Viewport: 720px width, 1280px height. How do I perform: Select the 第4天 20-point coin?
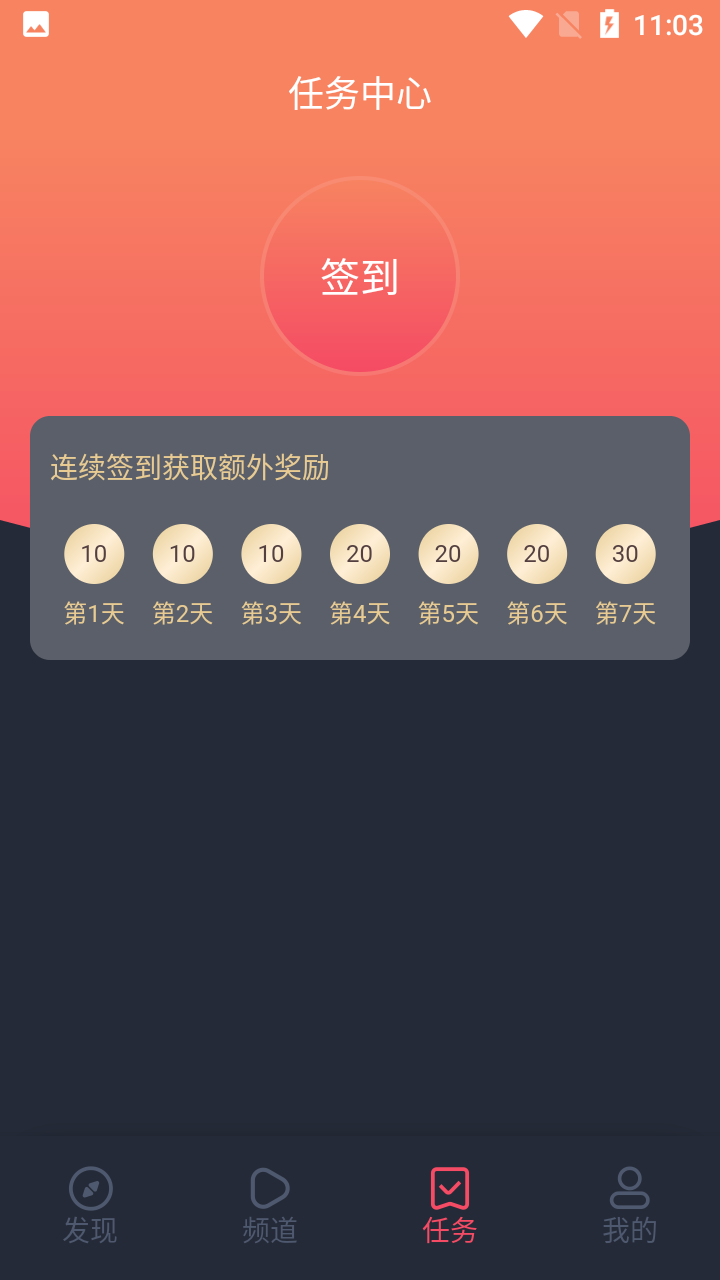359,553
